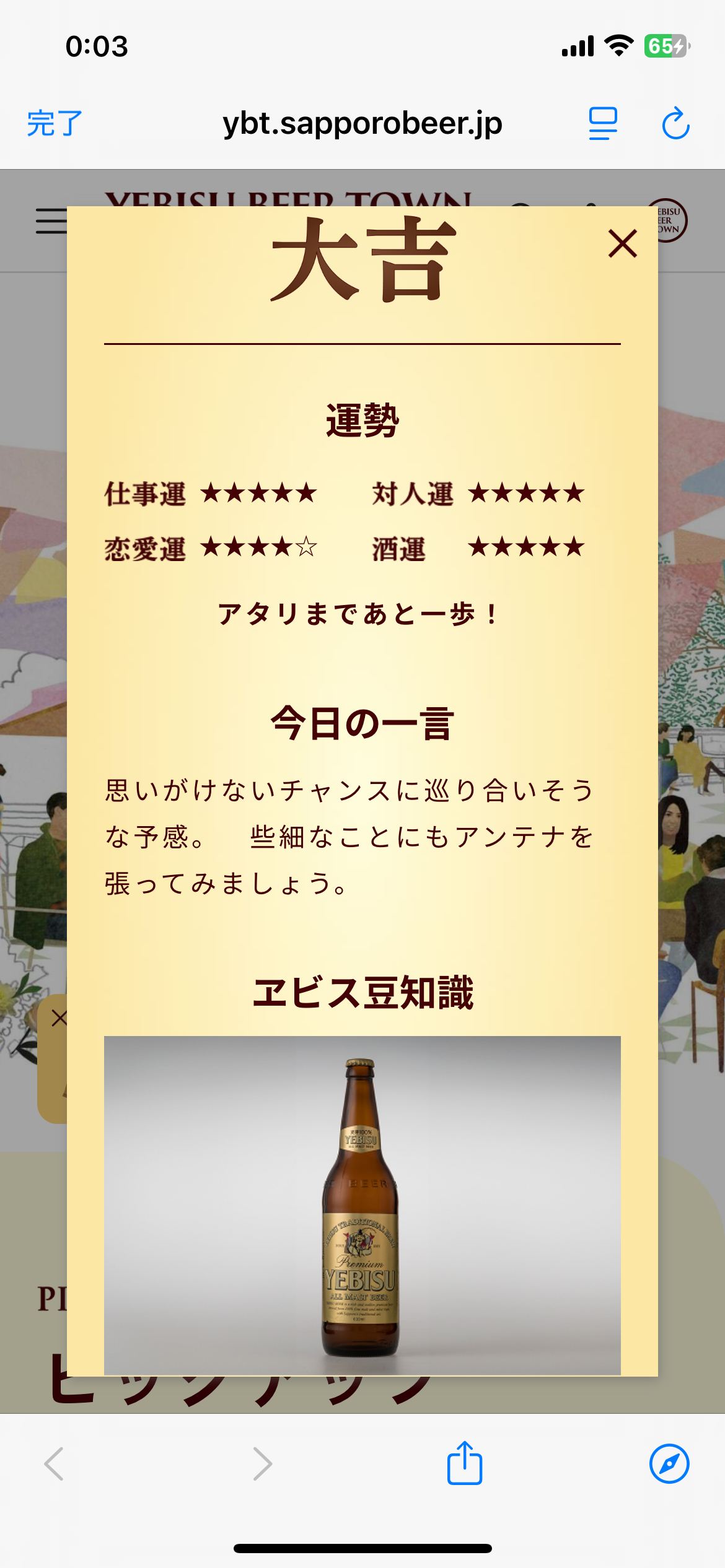The image size is (725, 1568).
Task: Share this page
Action: pyautogui.click(x=465, y=1463)
